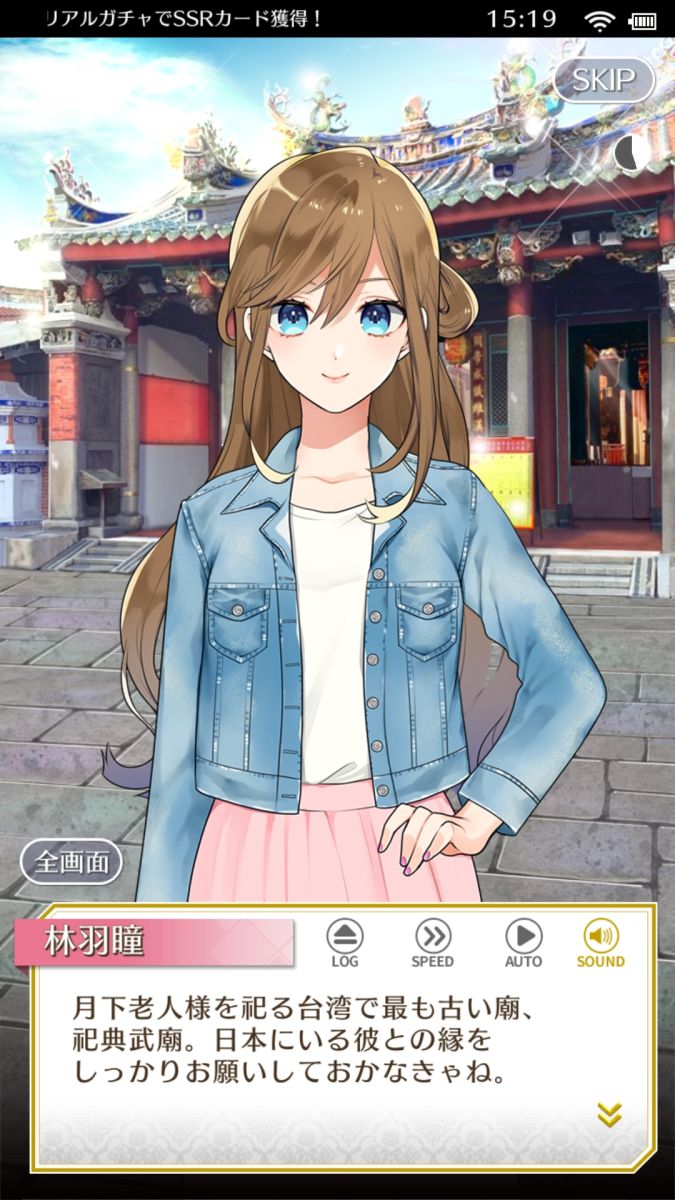
Task: Tap the 全画面 fullscreen button
Action: point(71,862)
